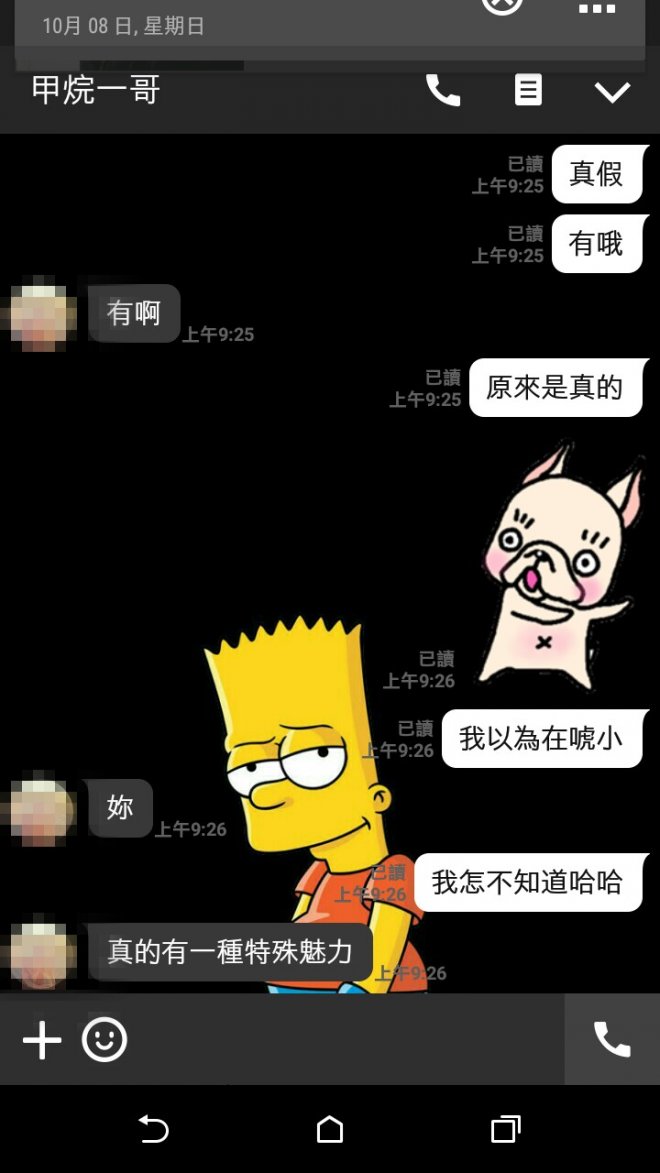Tap the phone button beside input
This screenshot has height=1173, width=660.
(x=611, y=1040)
